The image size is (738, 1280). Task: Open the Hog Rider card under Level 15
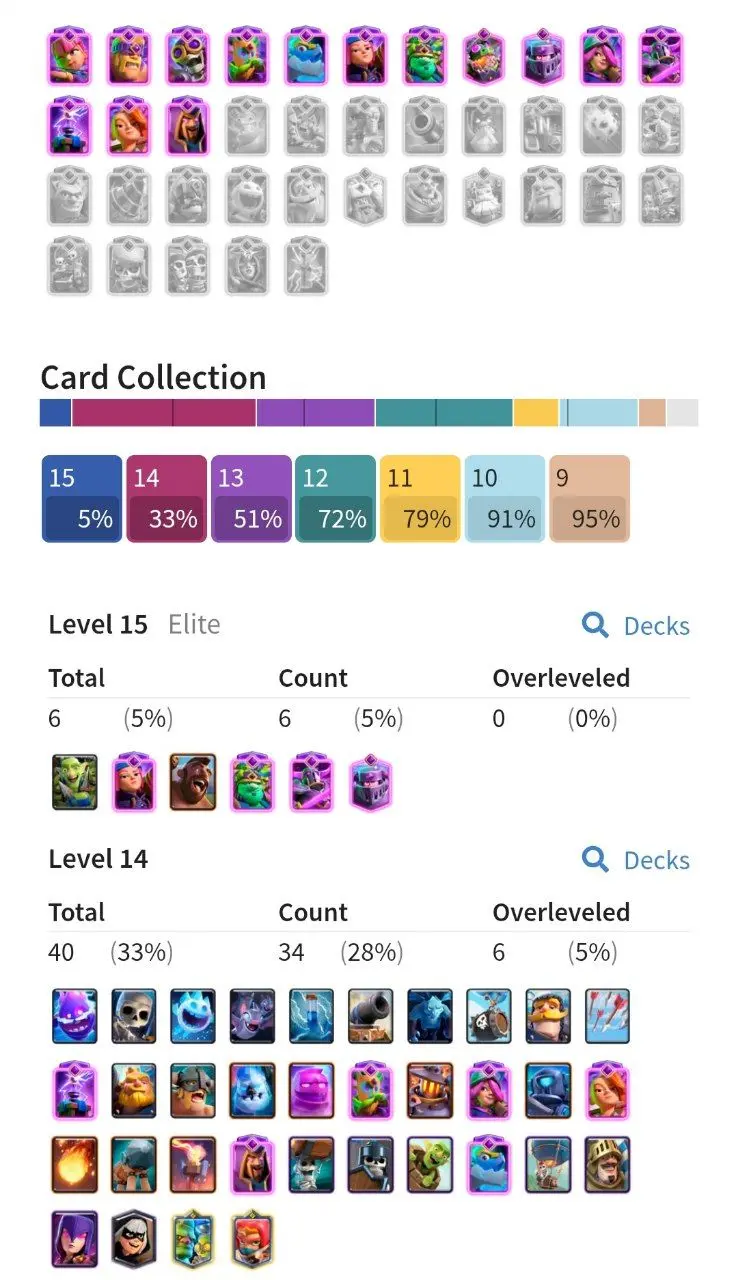pos(192,782)
